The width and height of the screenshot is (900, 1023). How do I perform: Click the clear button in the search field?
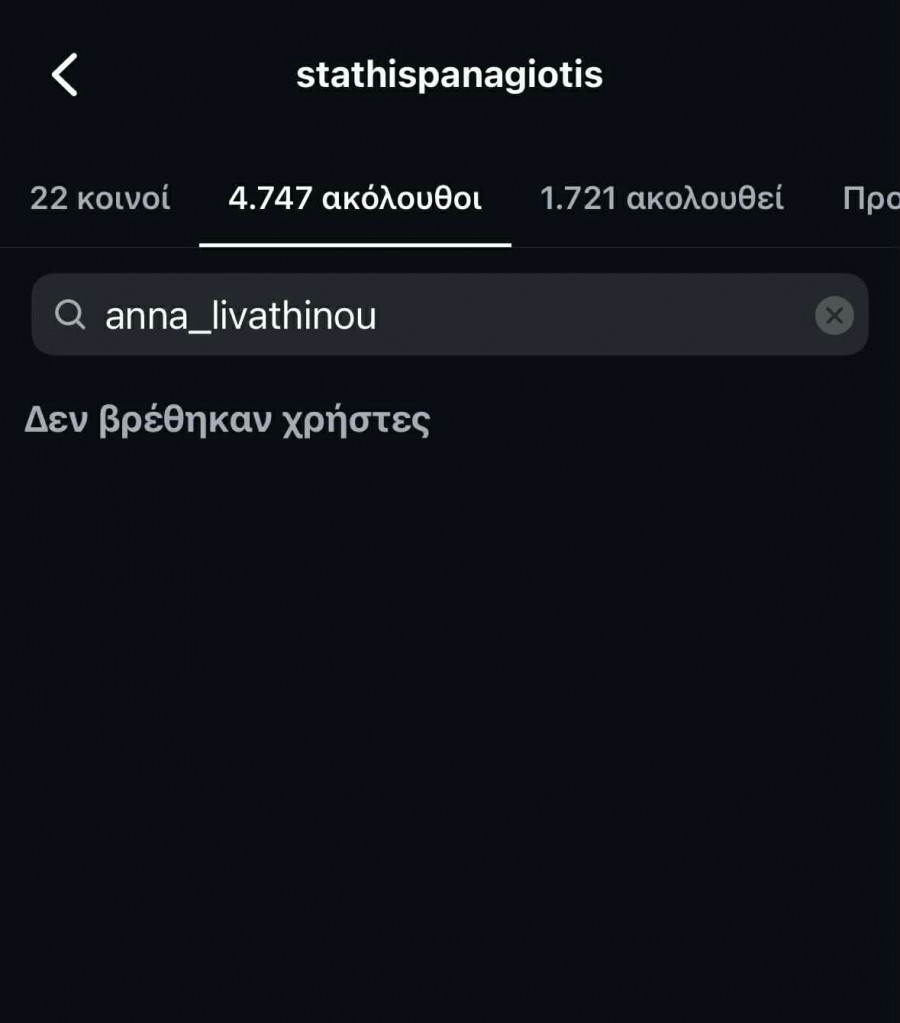tap(833, 315)
